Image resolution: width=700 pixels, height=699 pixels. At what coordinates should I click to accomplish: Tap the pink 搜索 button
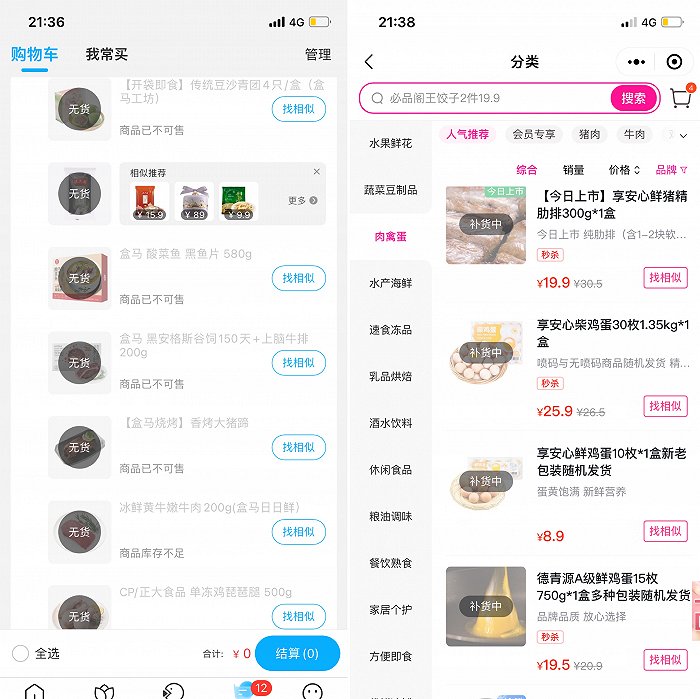click(634, 98)
